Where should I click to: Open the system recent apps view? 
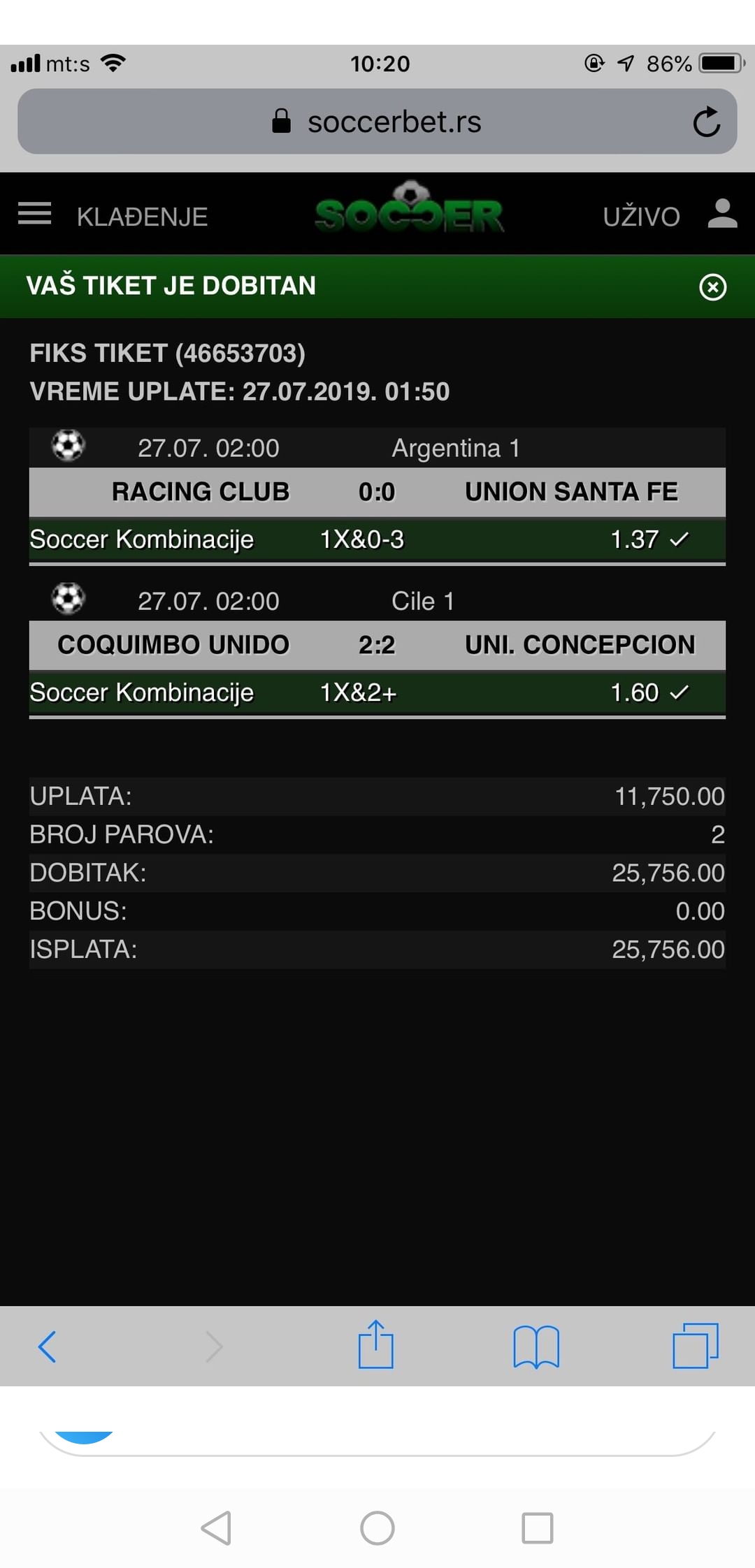tap(538, 1528)
